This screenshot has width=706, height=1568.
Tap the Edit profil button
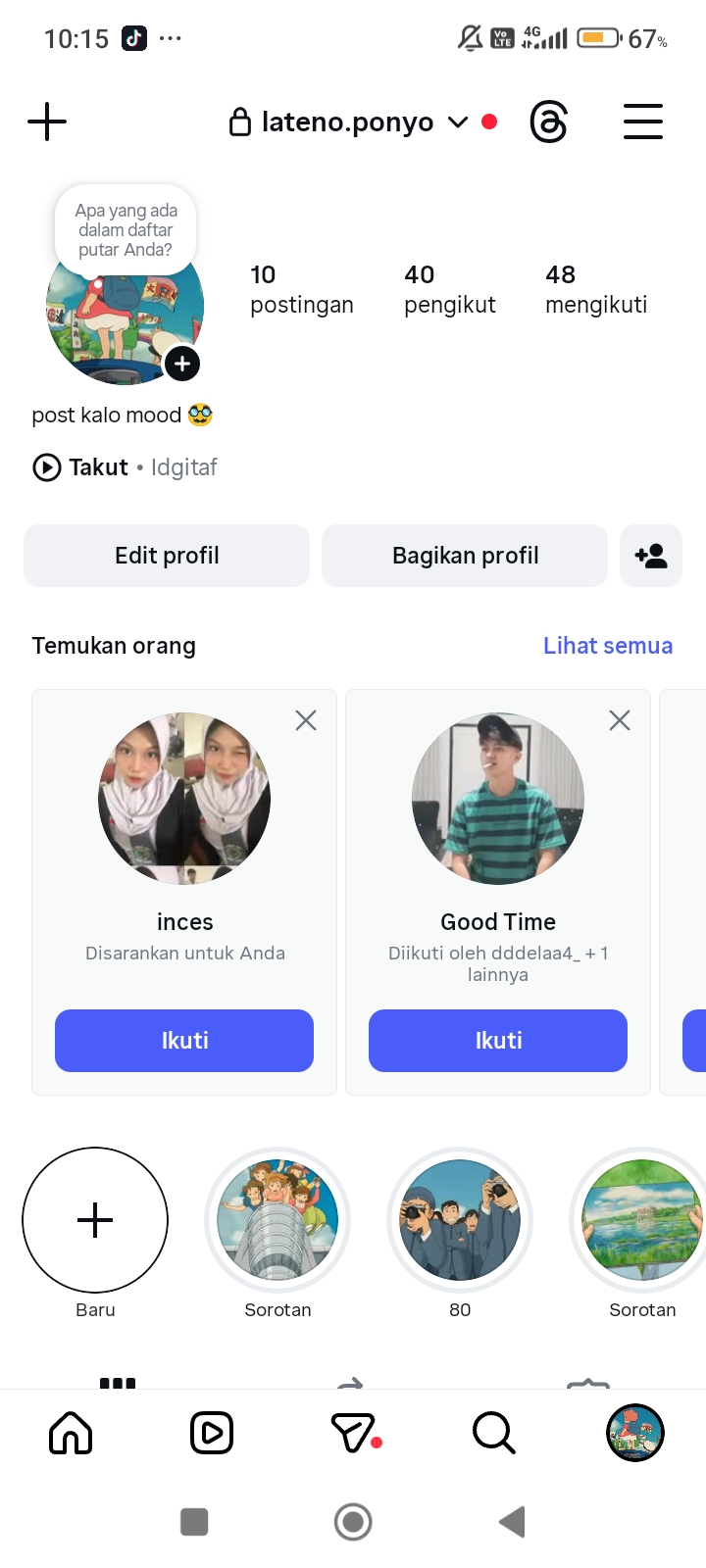pyautogui.click(x=167, y=556)
